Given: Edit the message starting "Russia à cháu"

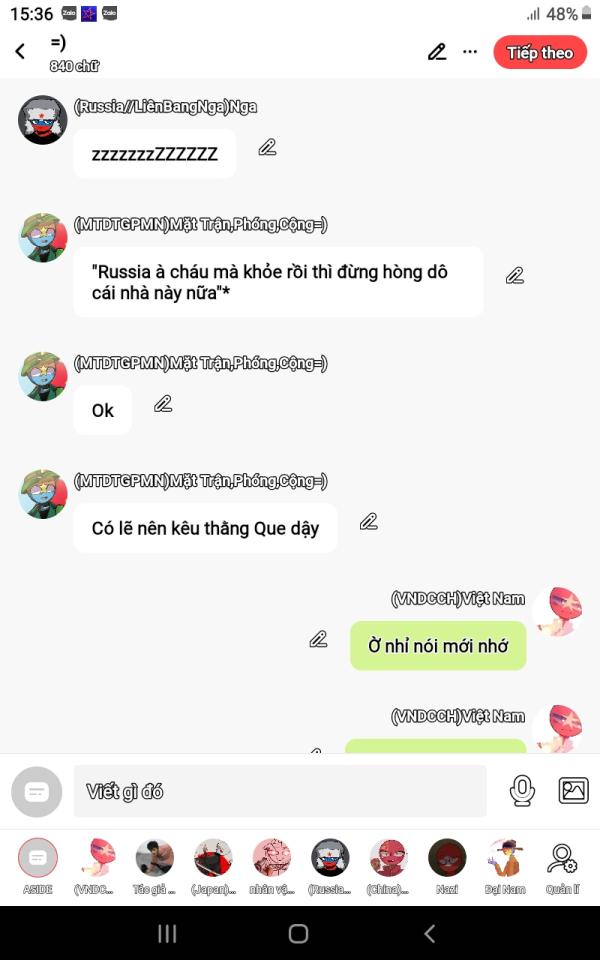Looking at the screenshot, I should pos(514,275).
